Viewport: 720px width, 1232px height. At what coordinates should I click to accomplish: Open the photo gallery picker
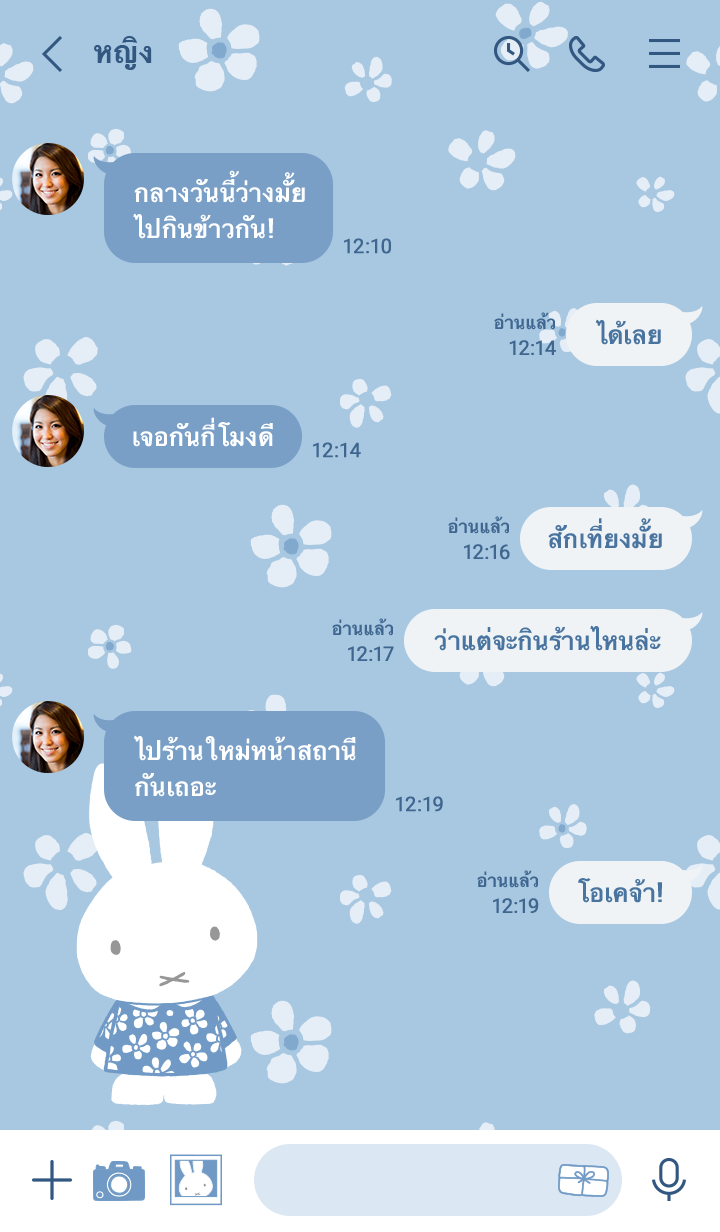tap(196, 1180)
